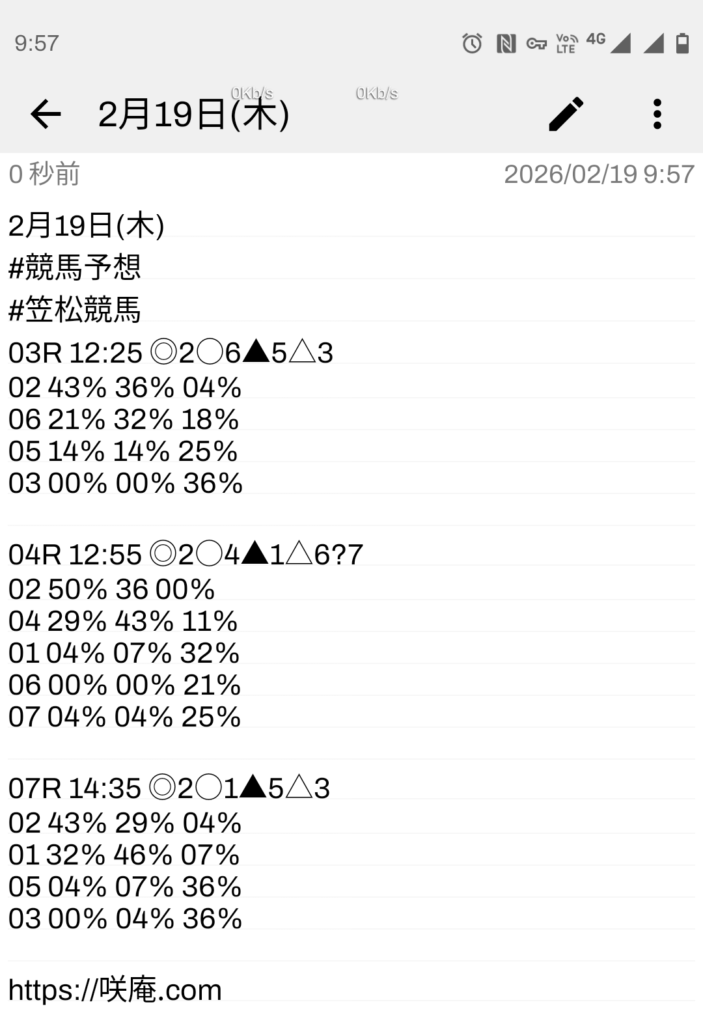703x1024 pixels.
Task: Open the three-dot overflow menu
Action: (657, 115)
